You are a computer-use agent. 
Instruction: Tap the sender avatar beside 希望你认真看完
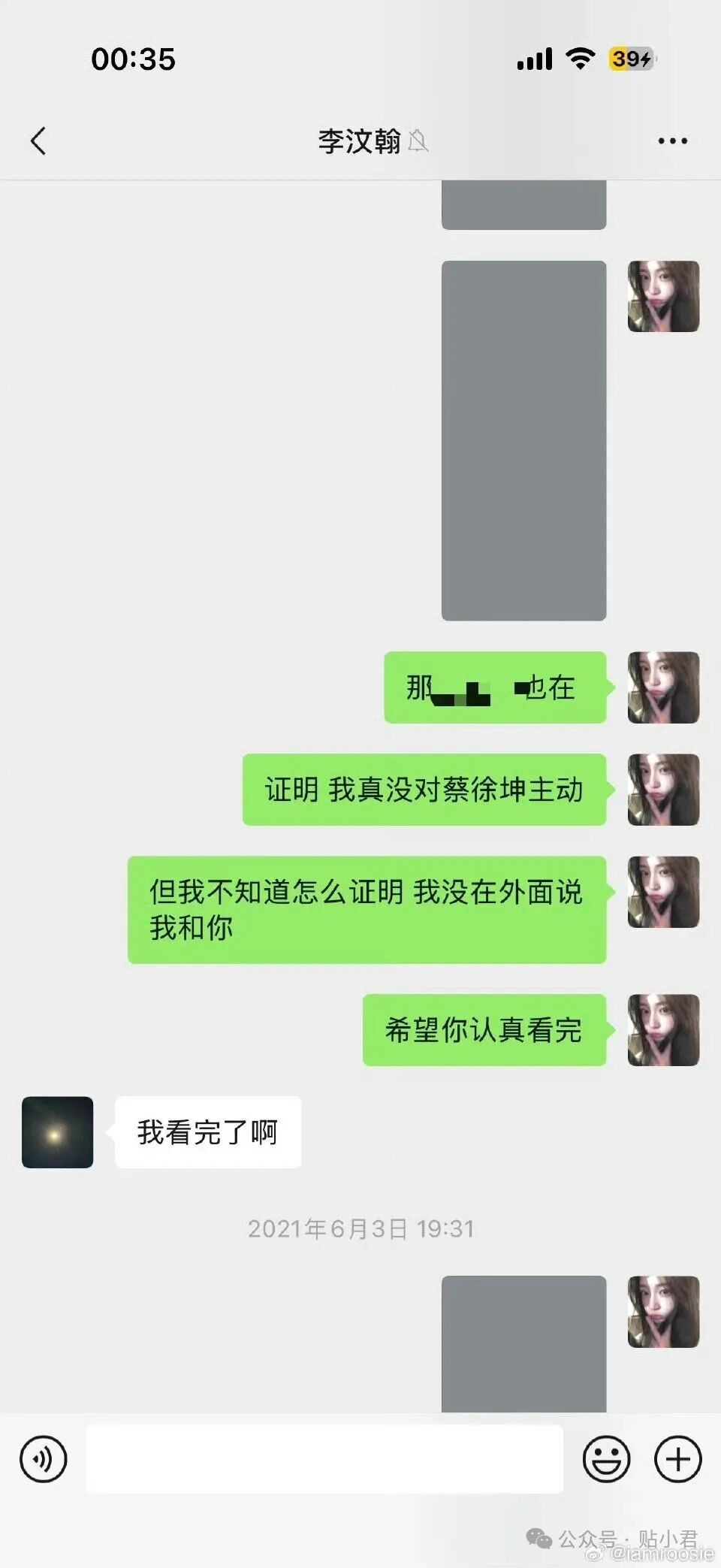pos(662,1031)
